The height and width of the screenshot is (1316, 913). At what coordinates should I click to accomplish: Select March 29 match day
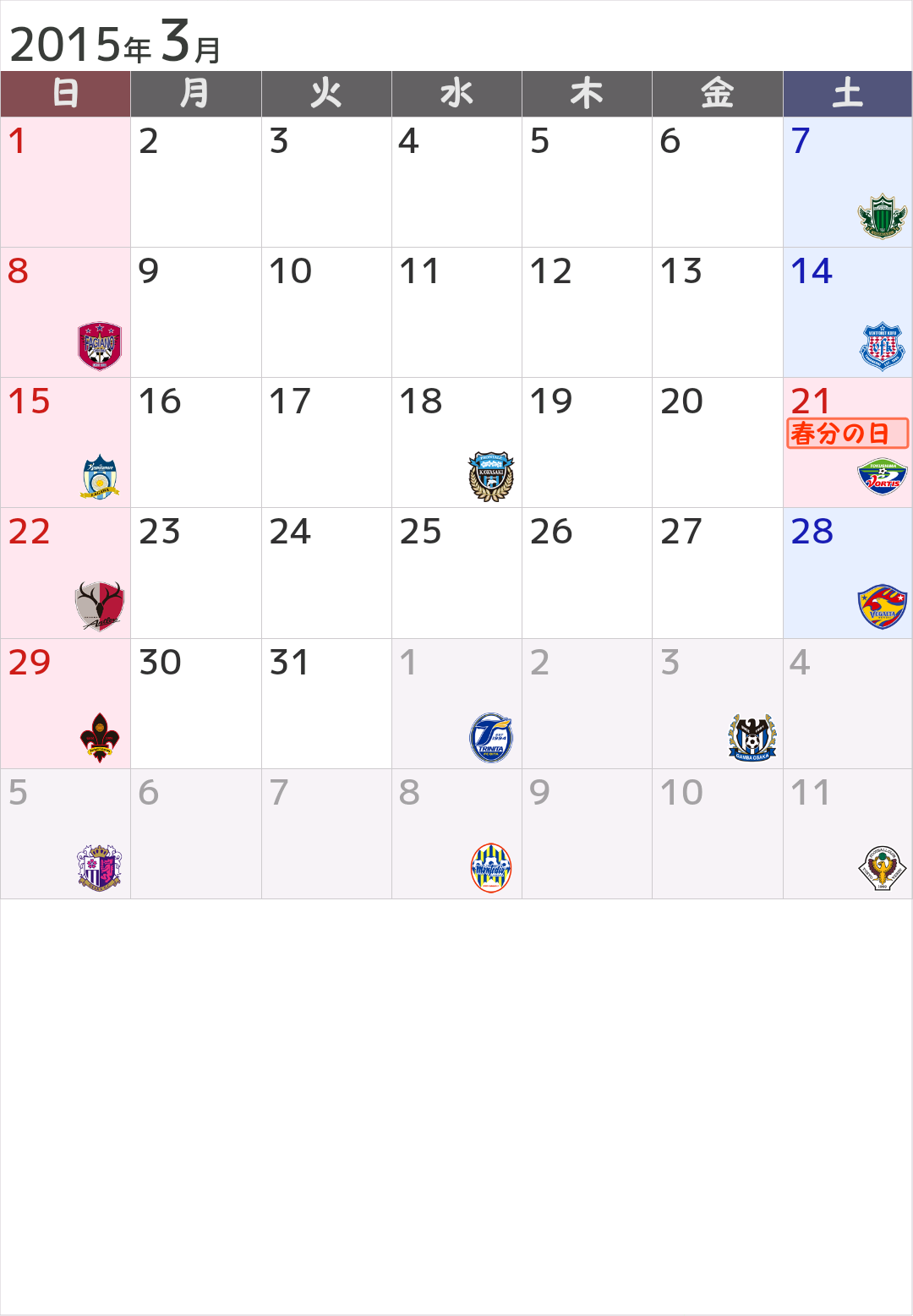point(66,703)
